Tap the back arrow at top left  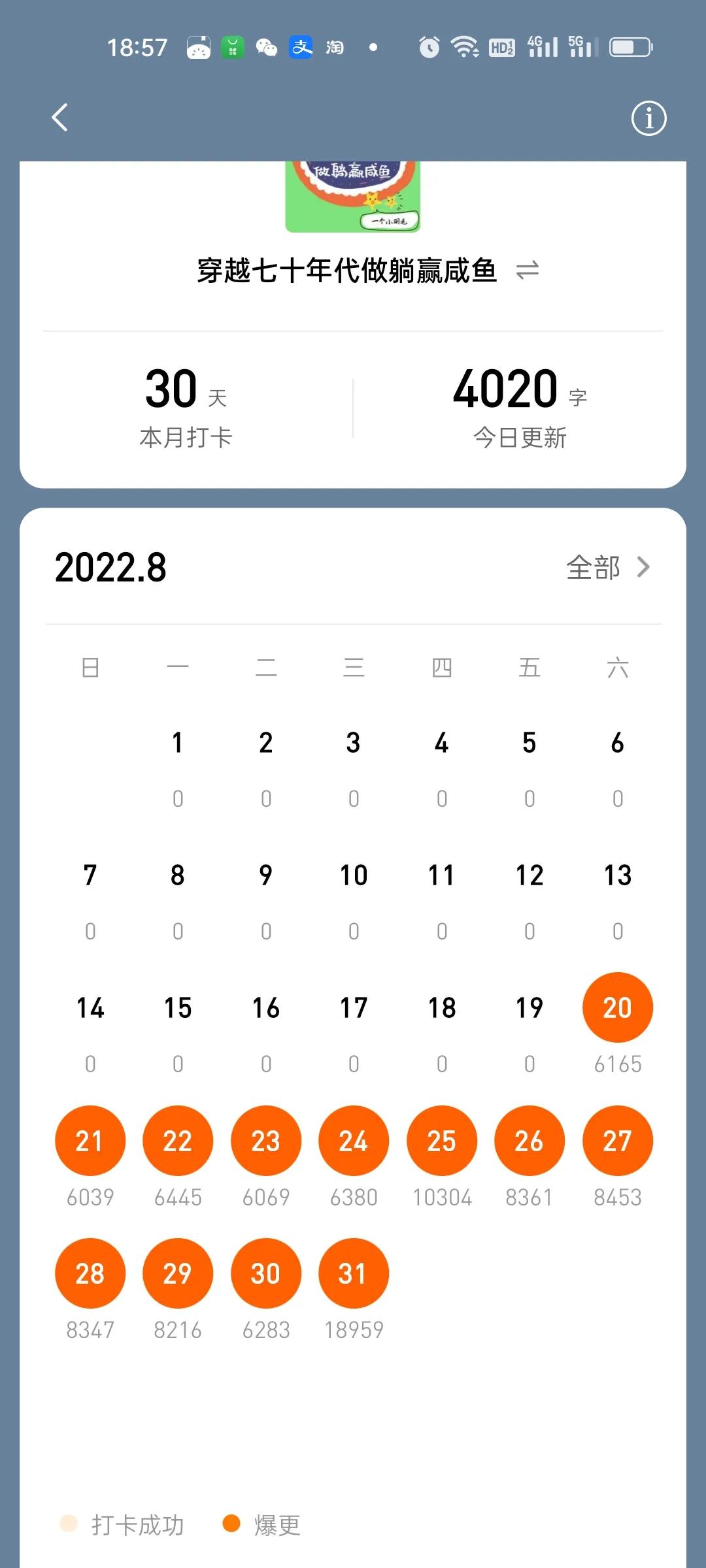59,118
